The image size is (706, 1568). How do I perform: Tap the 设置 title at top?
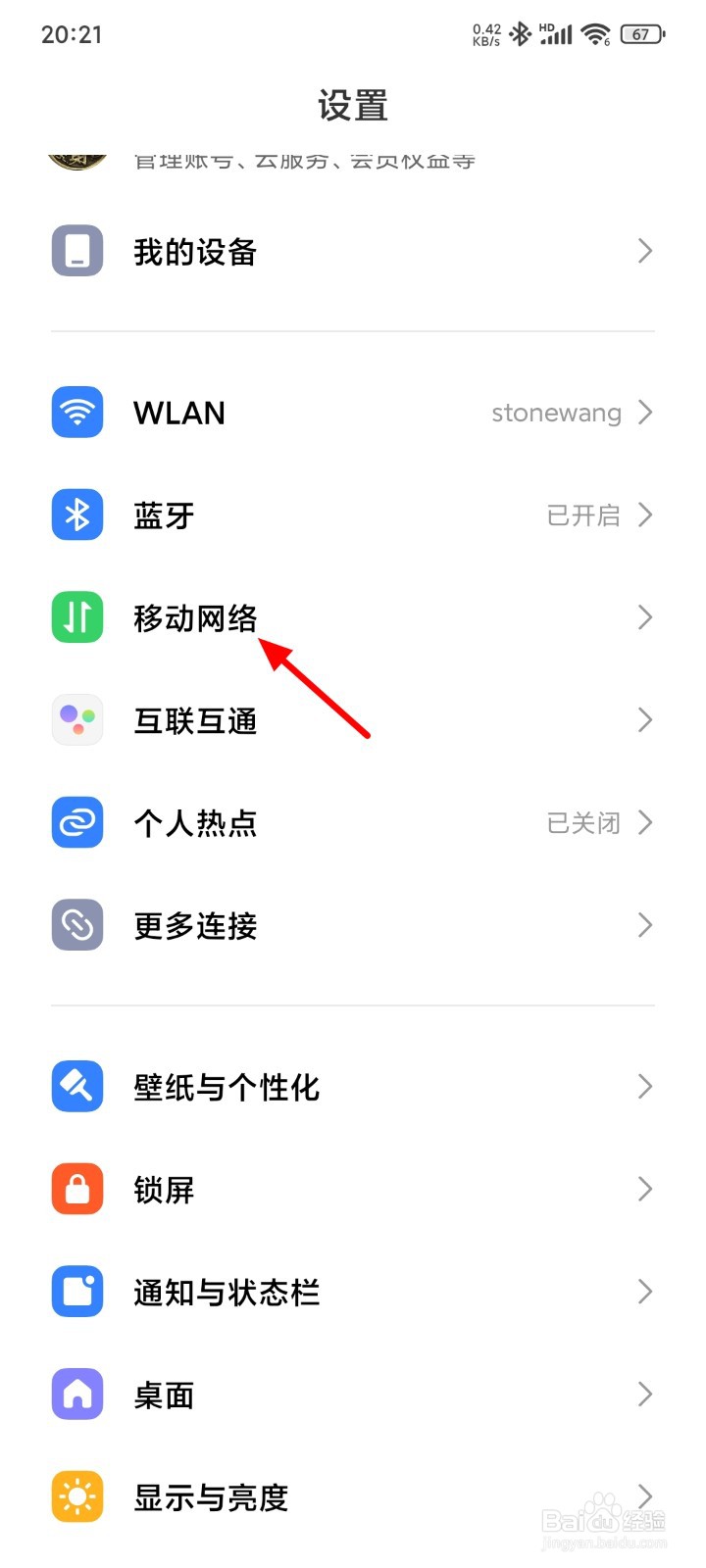[353, 105]
